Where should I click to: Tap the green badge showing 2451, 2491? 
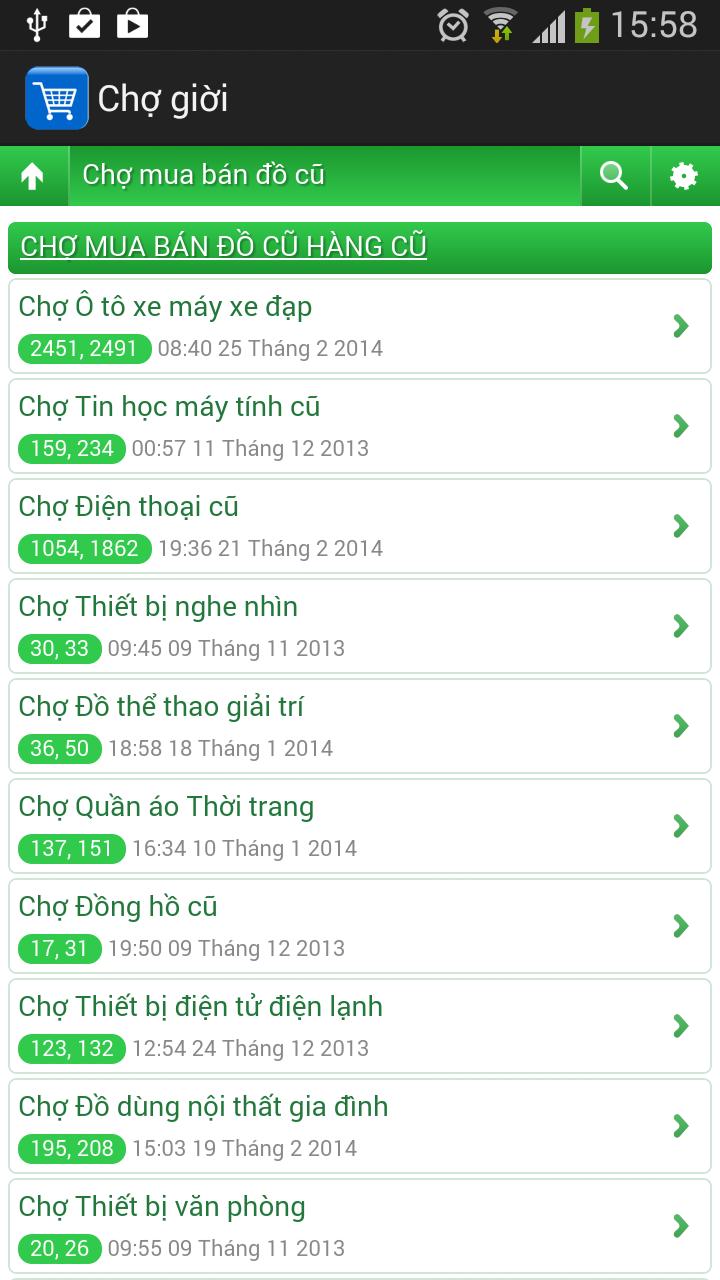[84, 348]
